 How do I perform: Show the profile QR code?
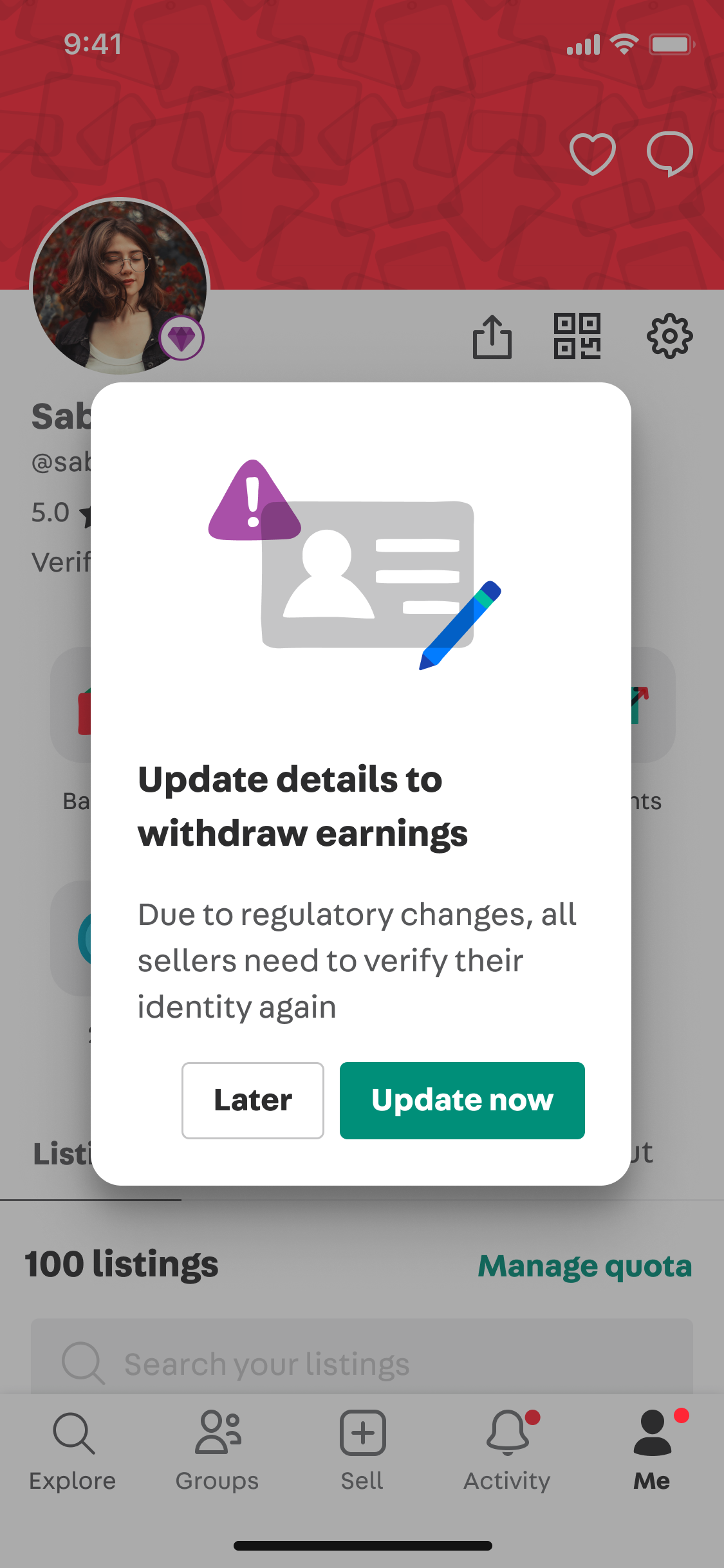577,336
